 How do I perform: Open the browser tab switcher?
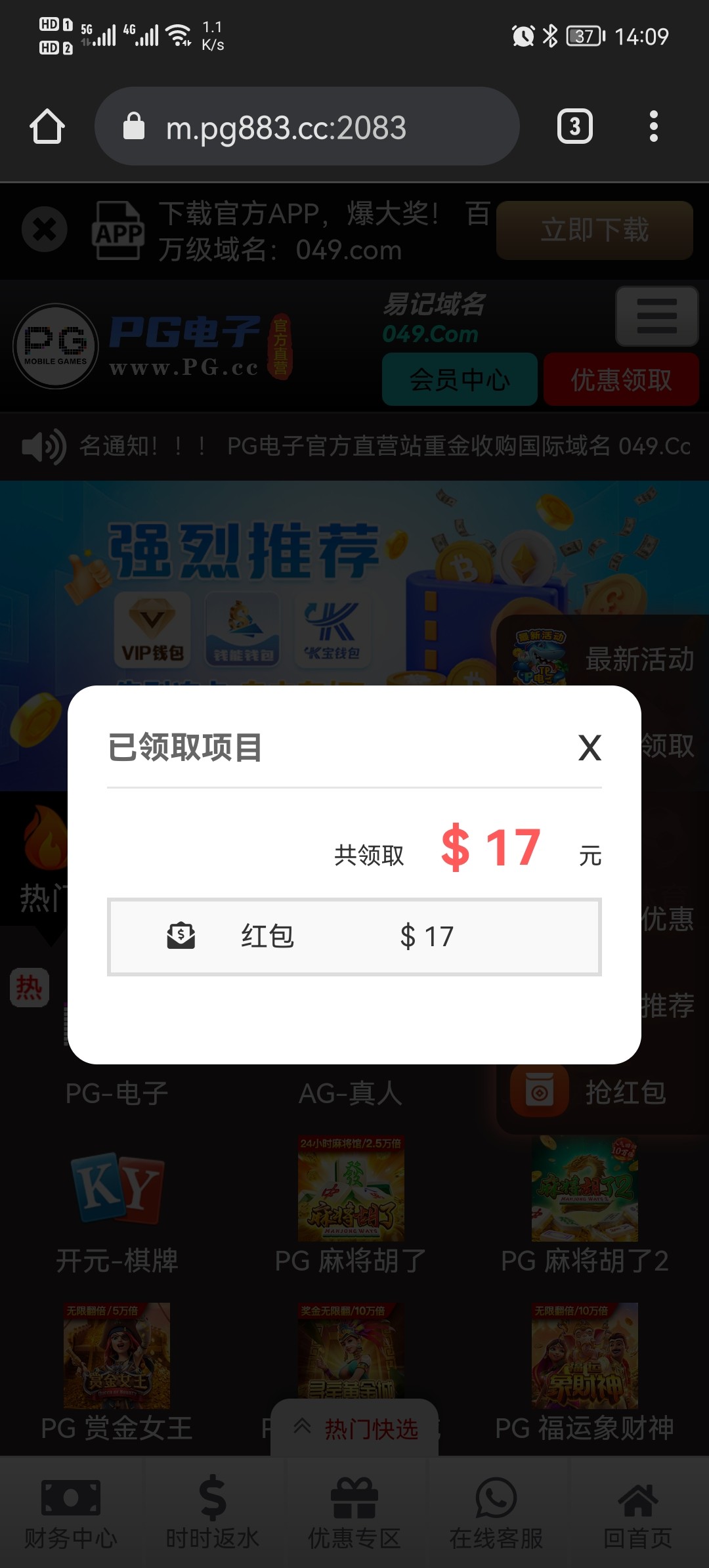tap(574, 126)
